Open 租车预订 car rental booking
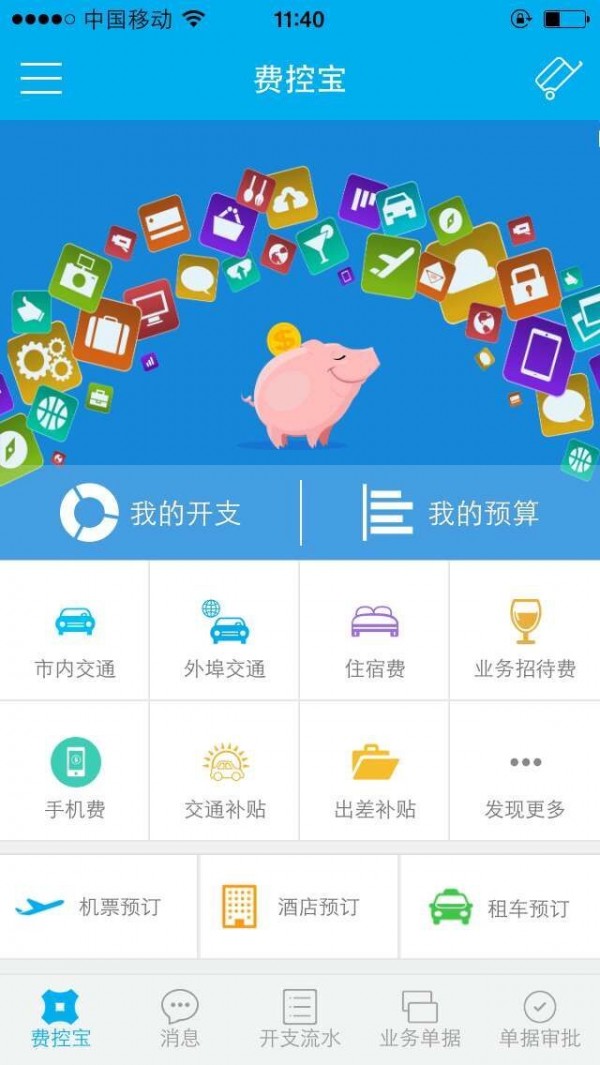This screenshot has height=1065, width=600. click(499, 907)
